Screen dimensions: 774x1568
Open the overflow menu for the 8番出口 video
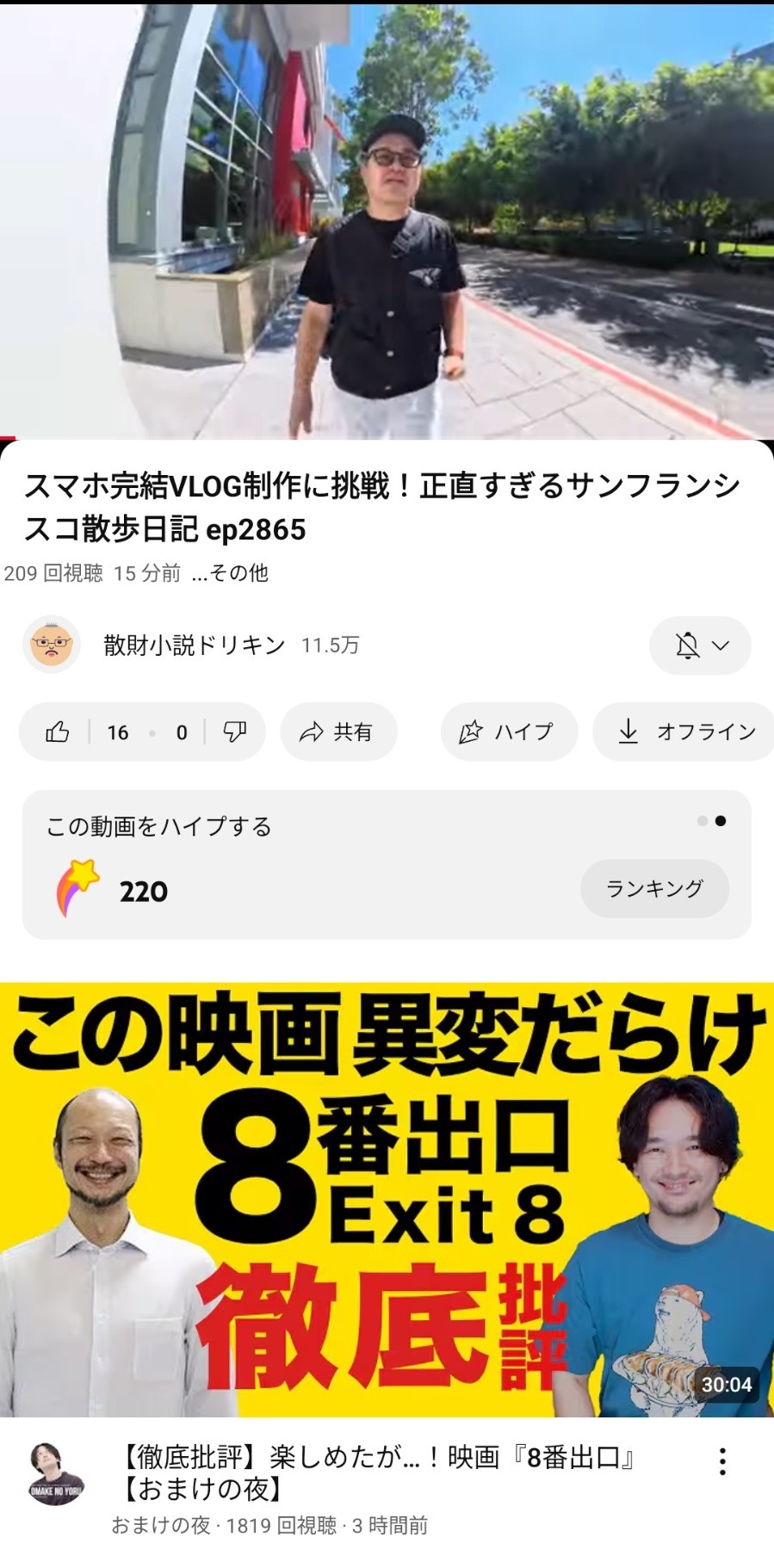722,1461
